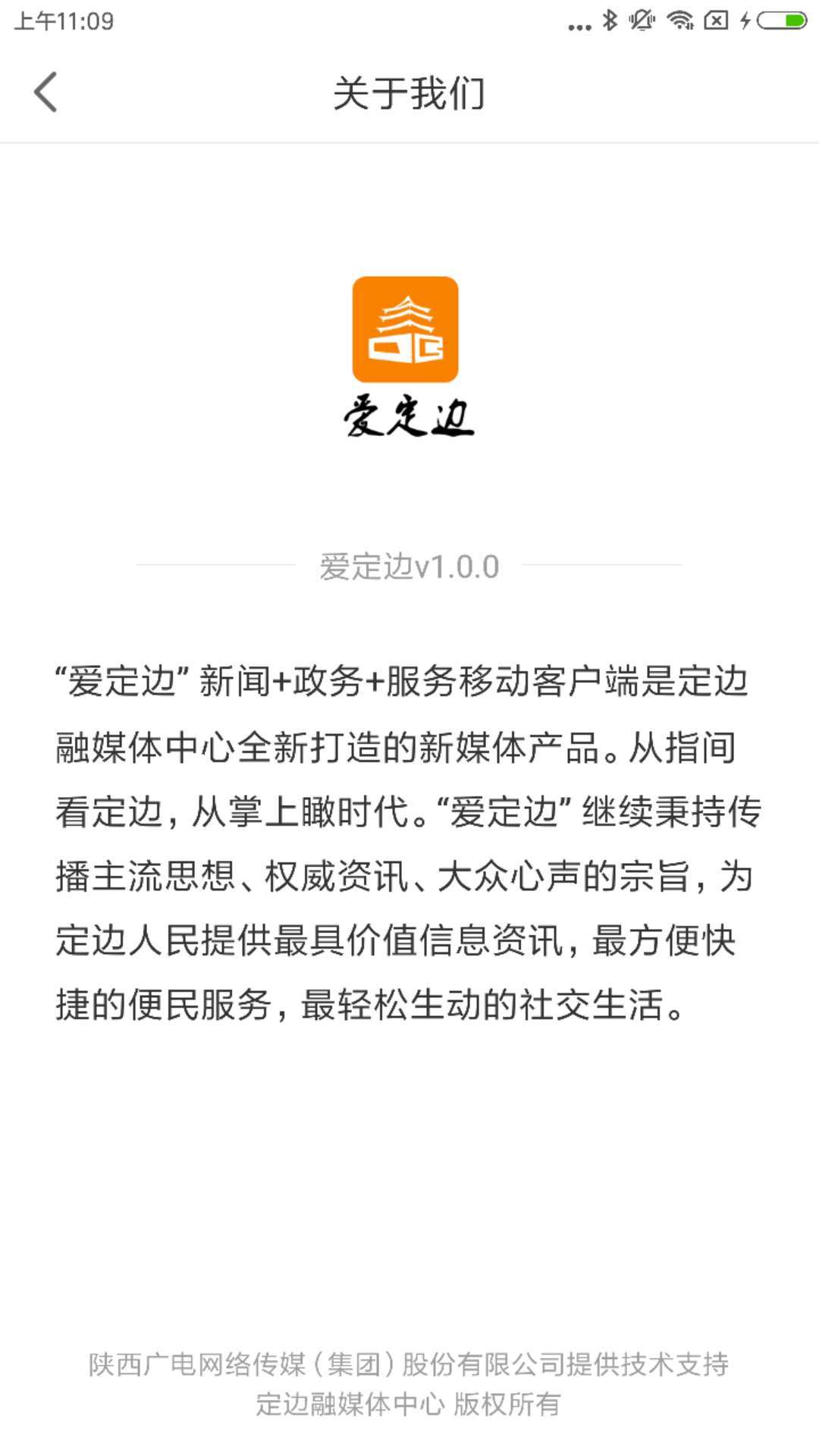The height and width of the screenshot is (1456, 819).
Task: Tap the 关于我们 title bar
Action: pos(409,95)
